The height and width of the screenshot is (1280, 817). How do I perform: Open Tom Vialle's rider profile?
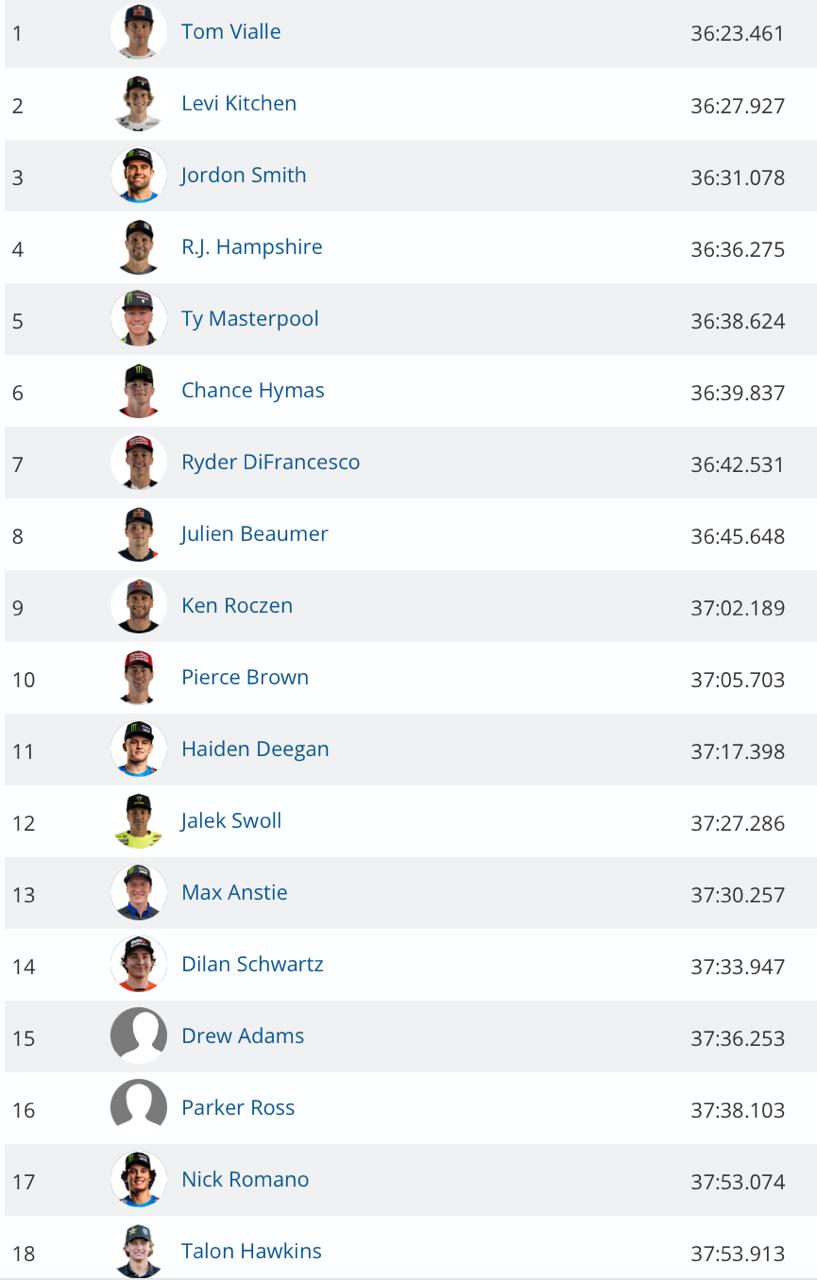tap(231, 32)
